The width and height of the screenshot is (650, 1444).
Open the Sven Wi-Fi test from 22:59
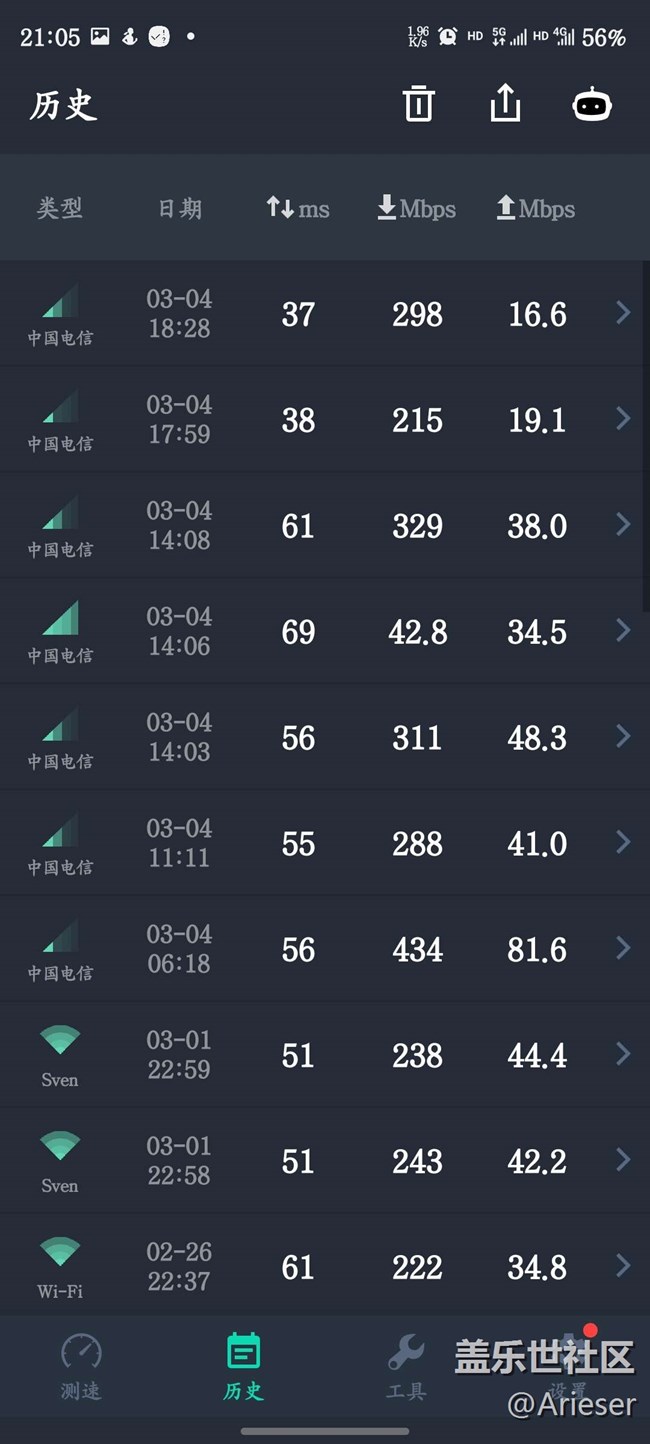point(325,1056)
